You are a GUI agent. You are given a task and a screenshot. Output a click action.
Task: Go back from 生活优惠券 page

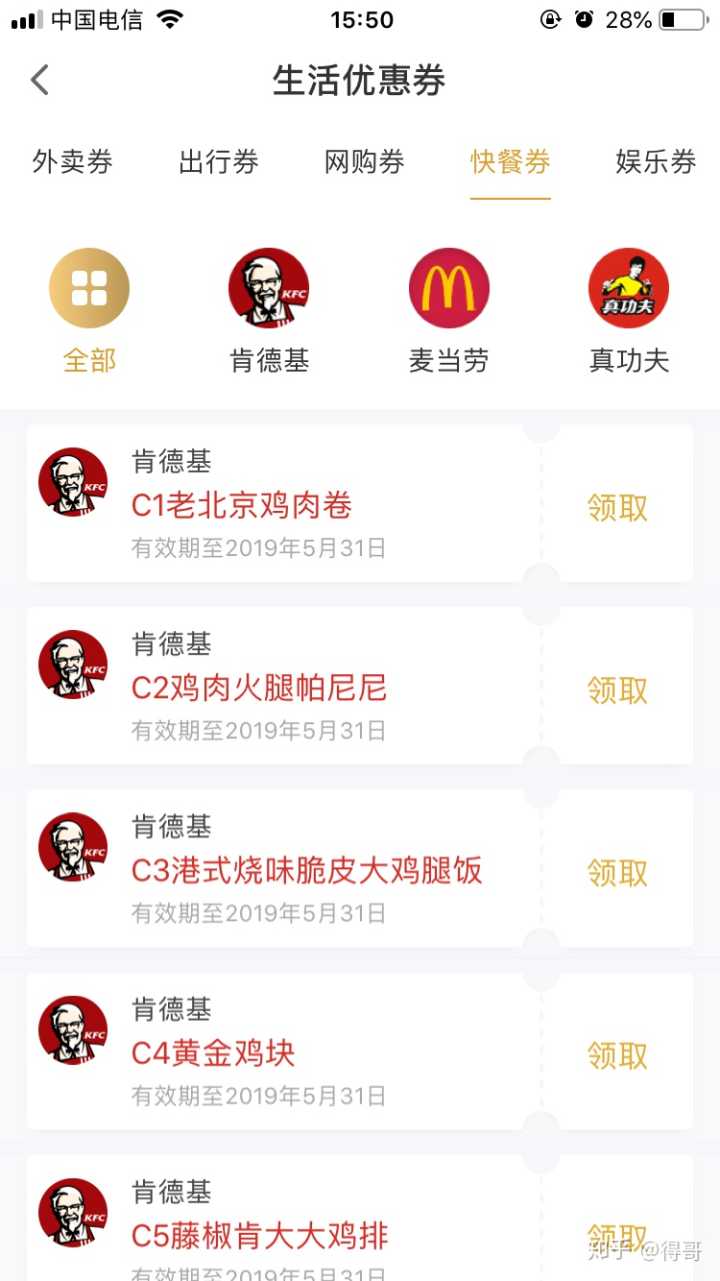[40, 80]
